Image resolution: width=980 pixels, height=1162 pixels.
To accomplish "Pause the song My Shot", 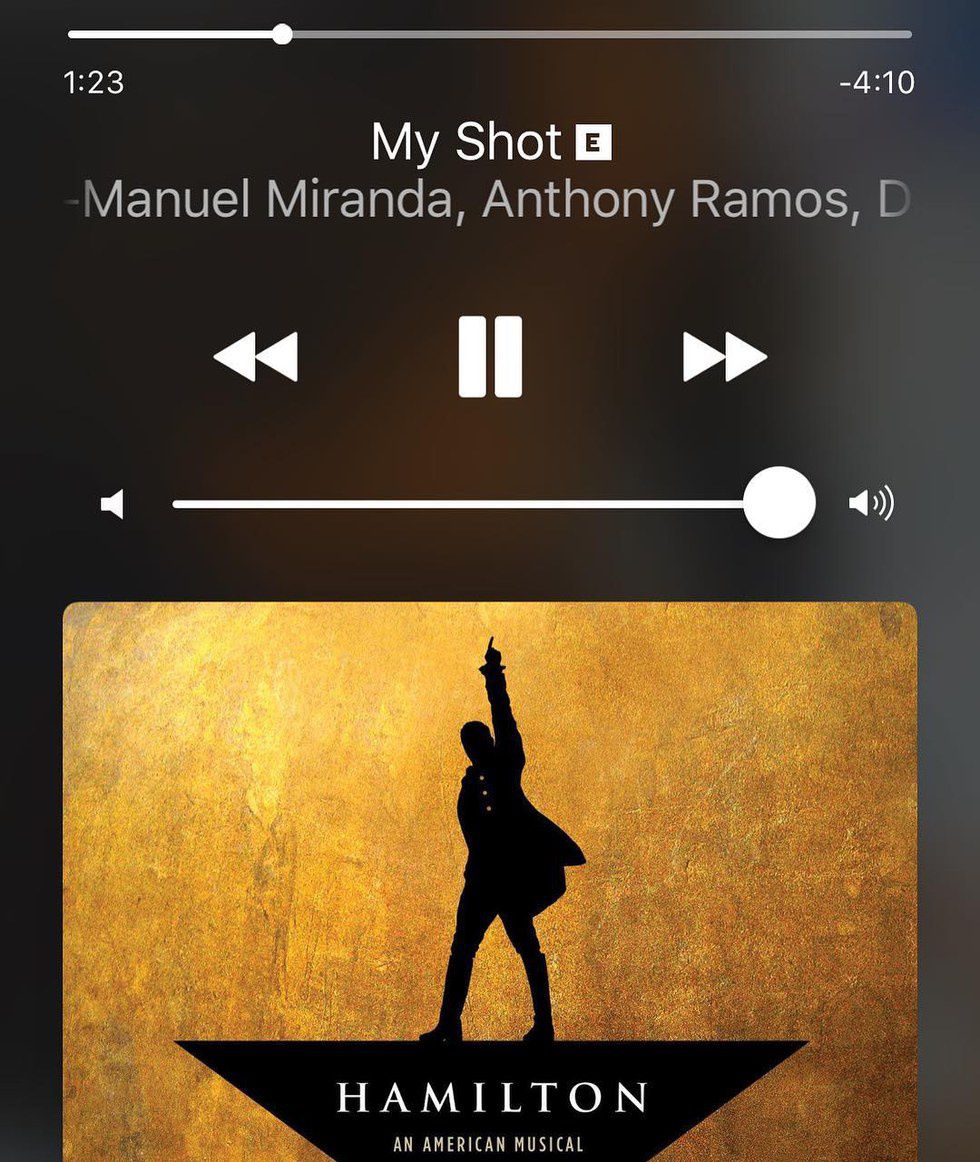I will pyautogui.click(x=490, y=357).
